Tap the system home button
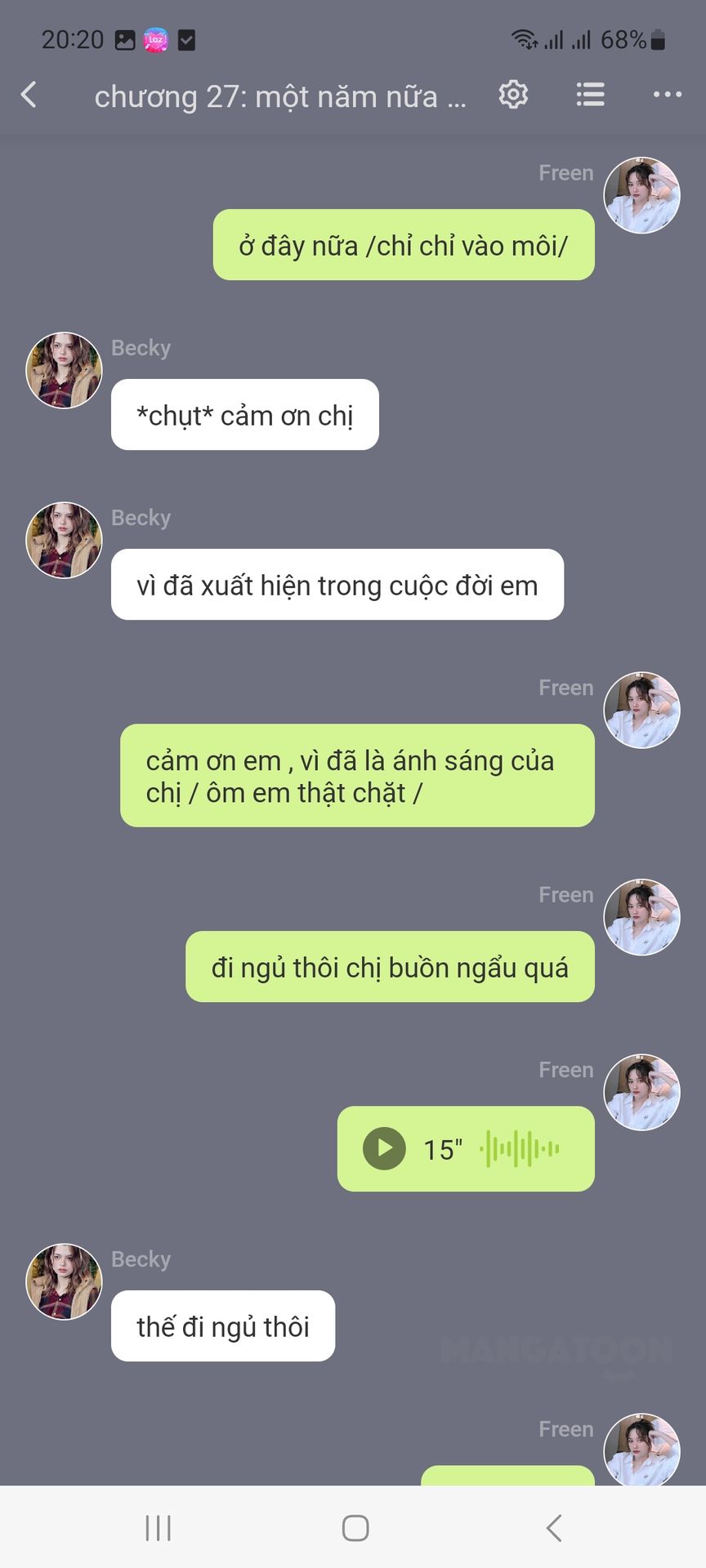 [355, 1528]
